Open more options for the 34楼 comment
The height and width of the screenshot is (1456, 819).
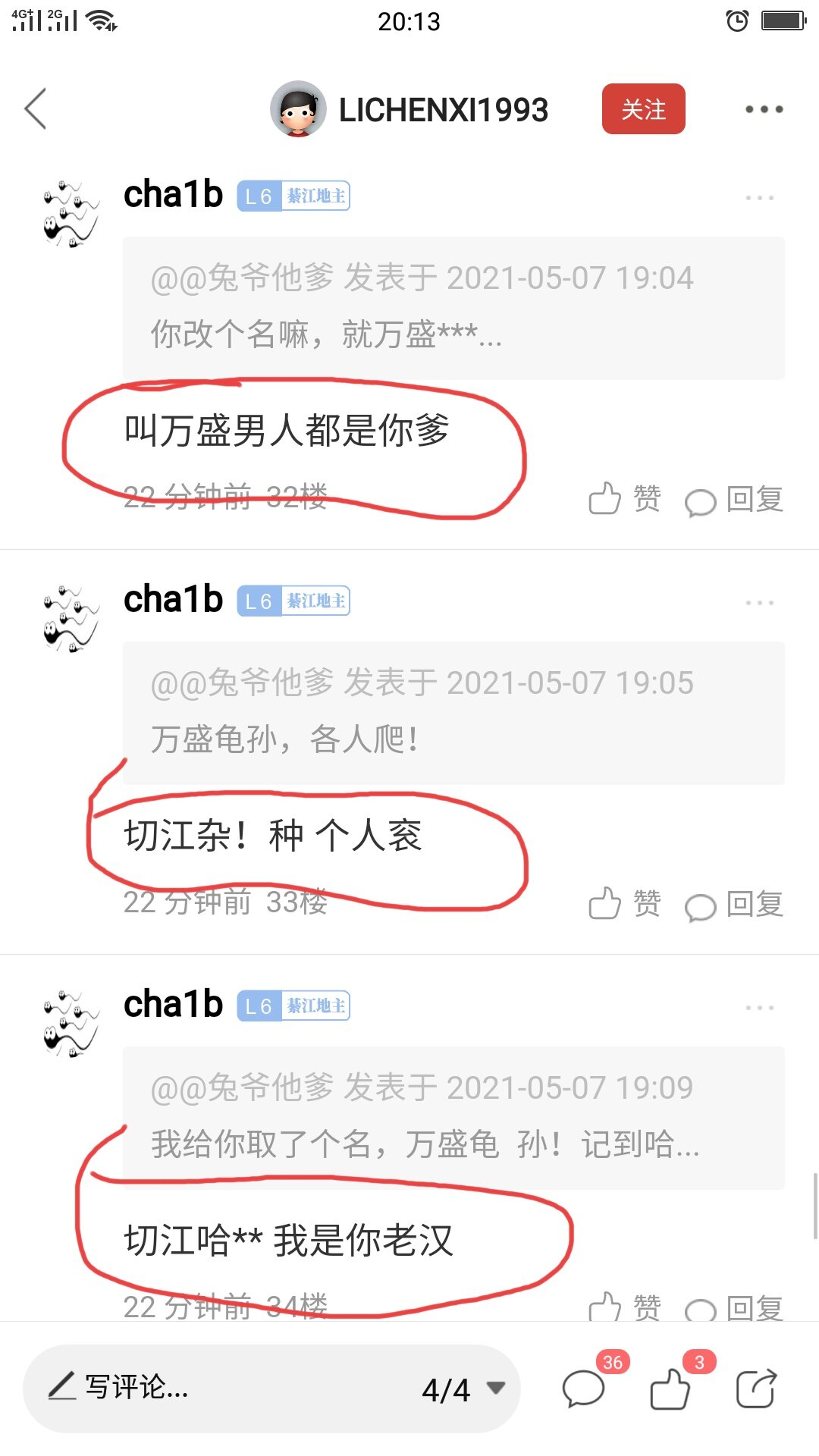click(x=759, y=1008)
